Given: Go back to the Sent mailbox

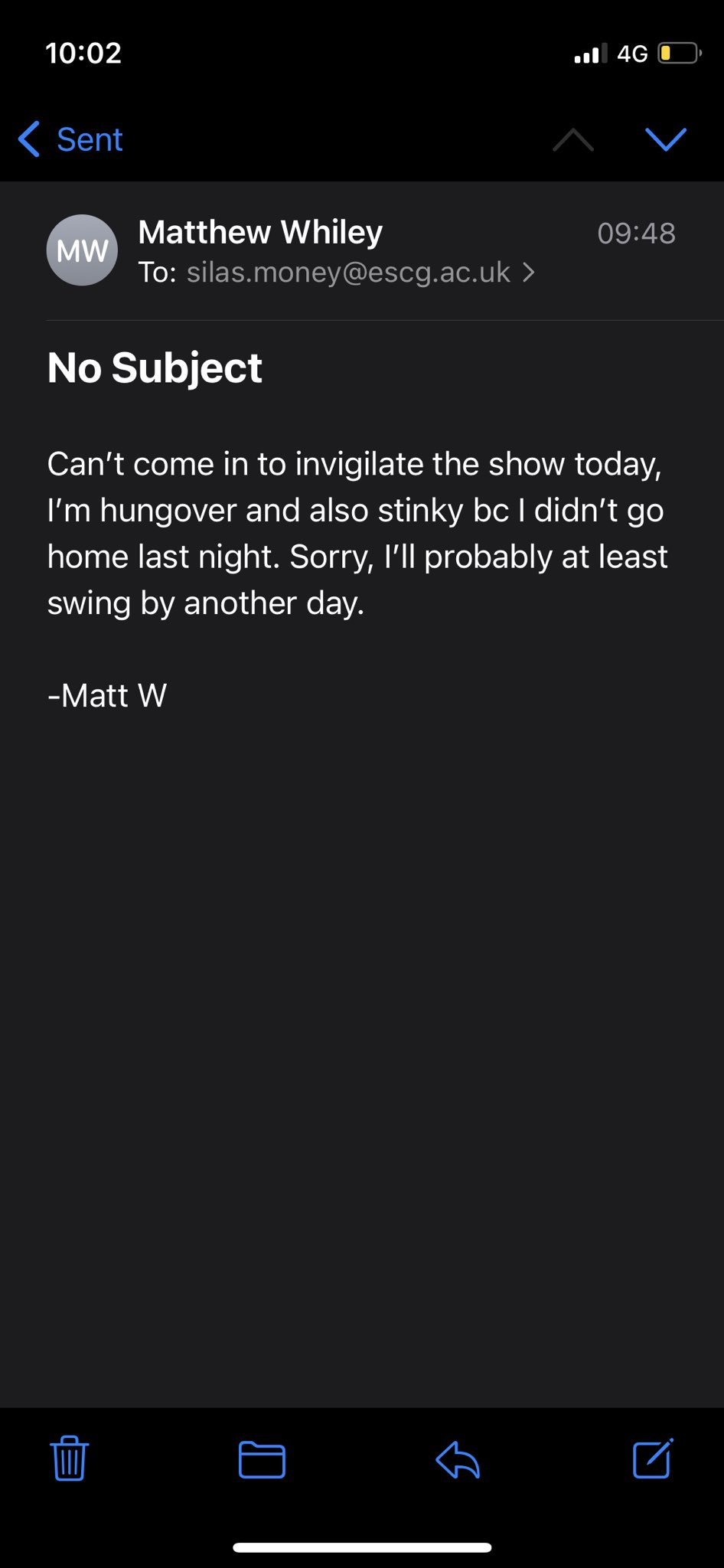Looking at the screenshot, I should [71, 139].
